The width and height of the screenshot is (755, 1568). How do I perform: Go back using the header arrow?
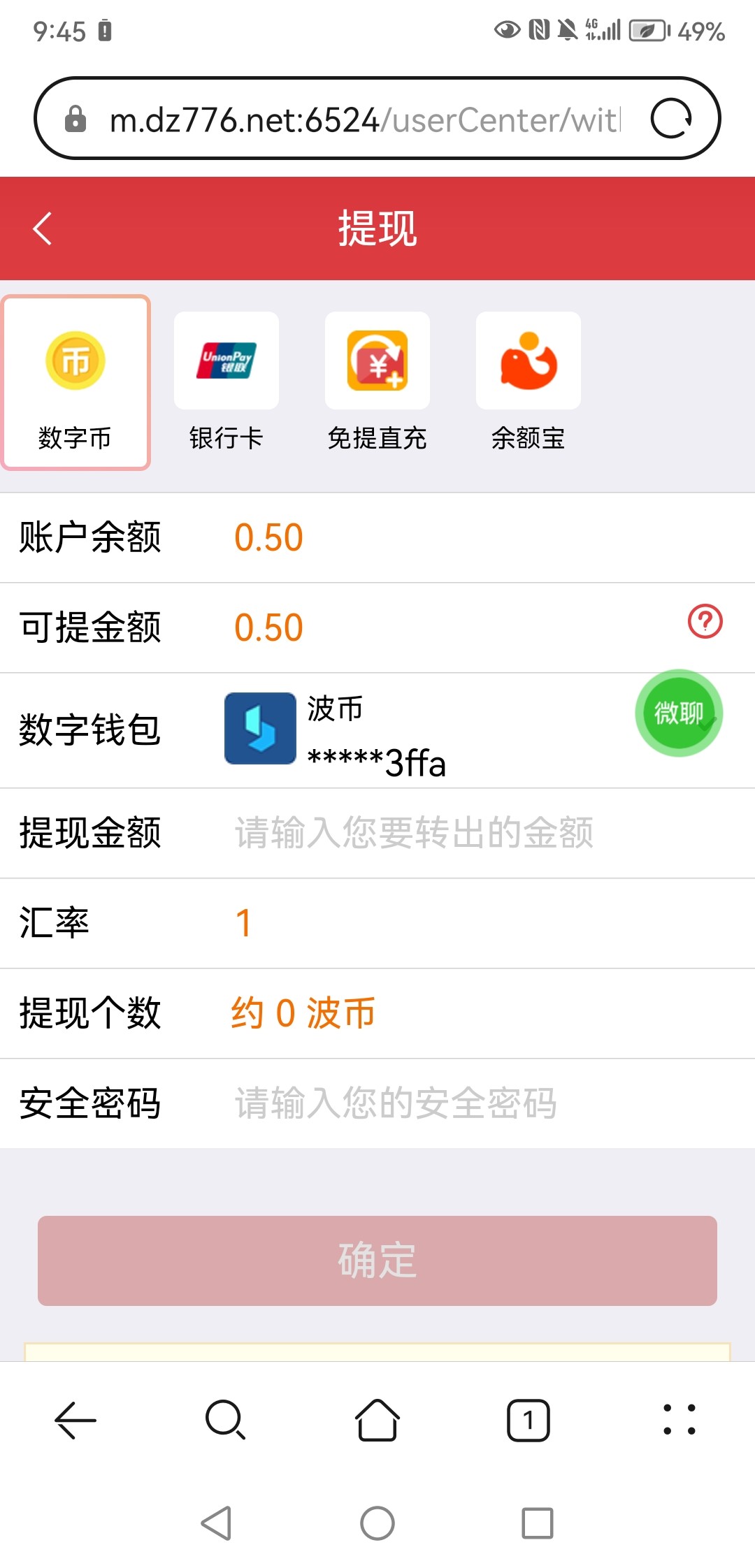tap(43, 228)
